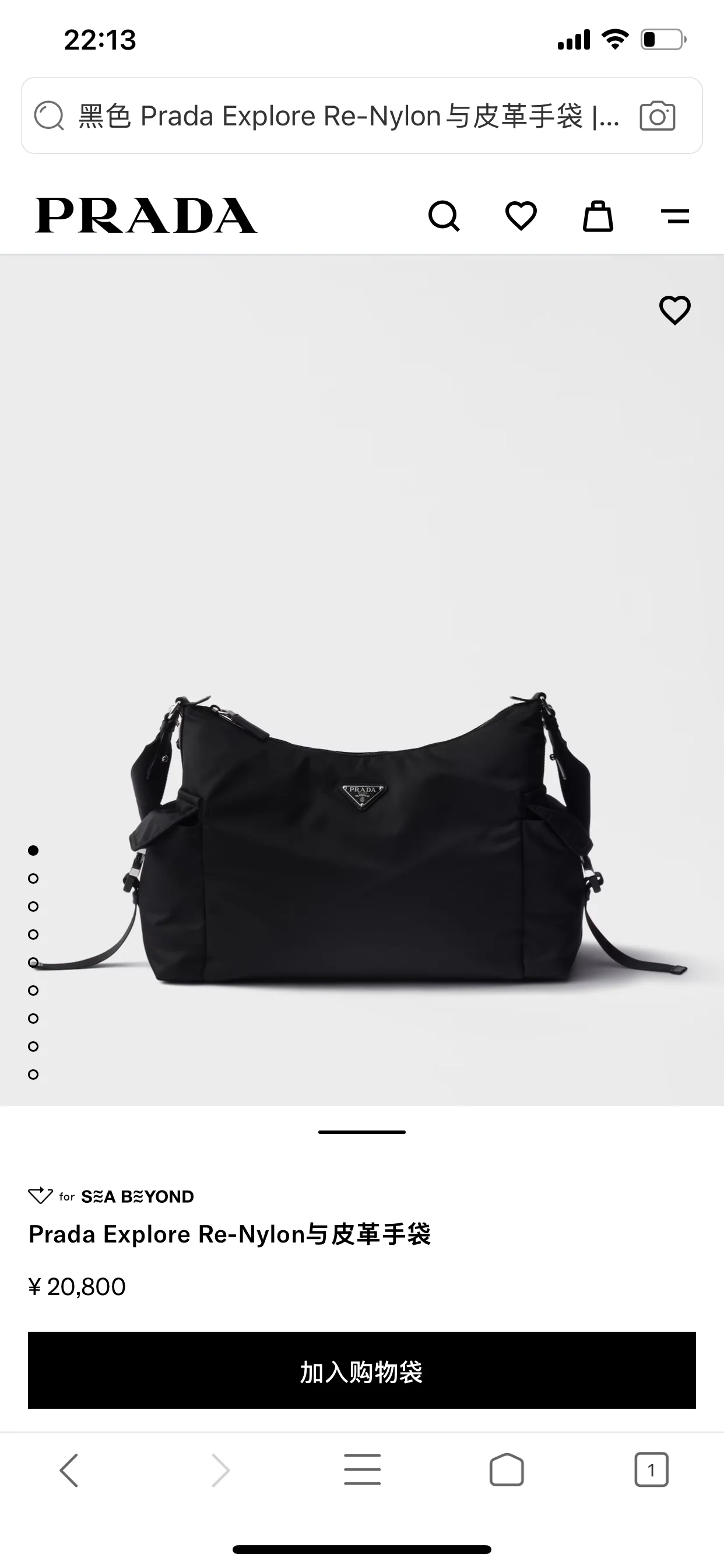The width and height of the screenshot is (724, 1568).
Task: Open Prada site search
Action: [444, 216]
